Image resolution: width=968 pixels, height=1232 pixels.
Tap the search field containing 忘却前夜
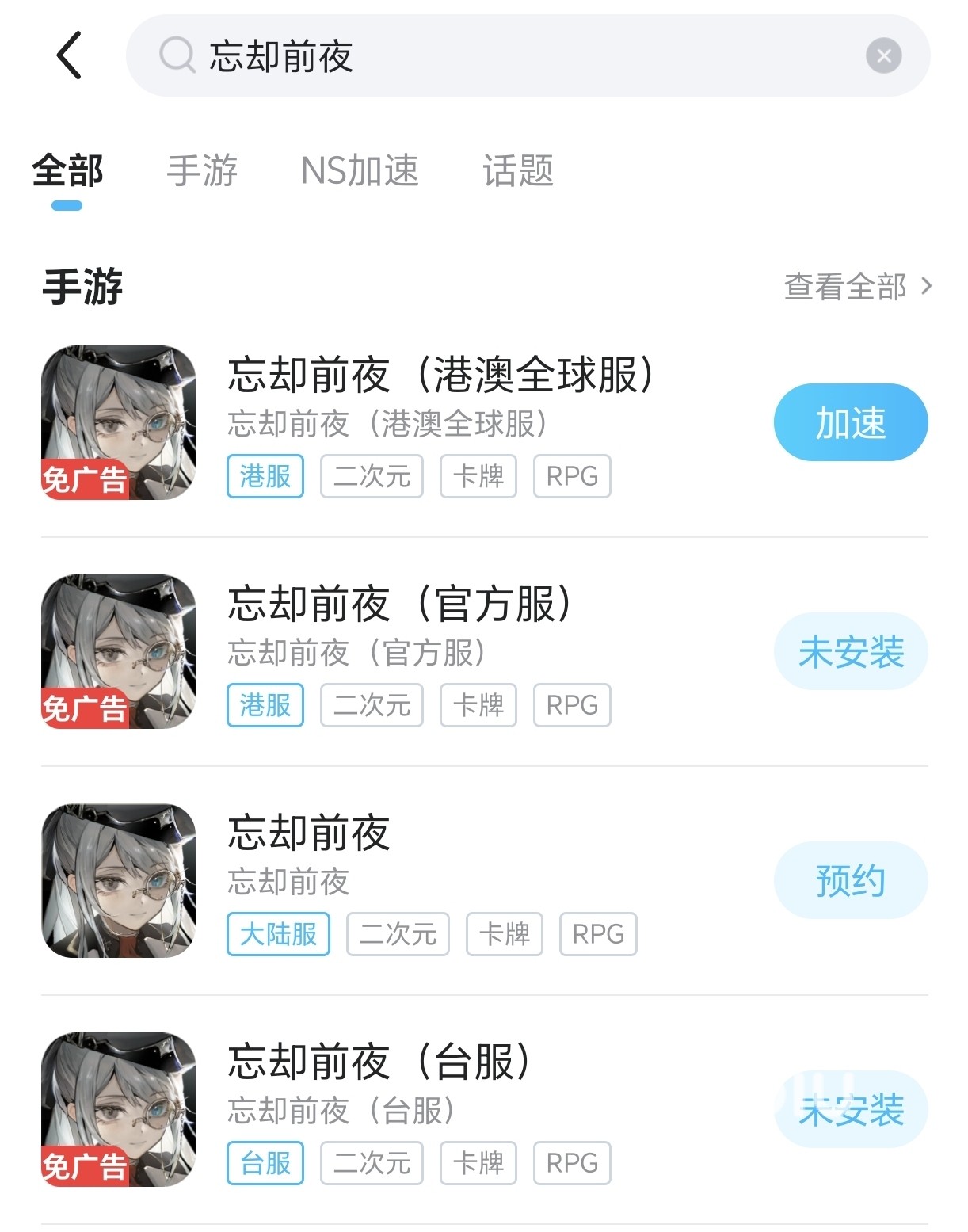coord(507,56)
